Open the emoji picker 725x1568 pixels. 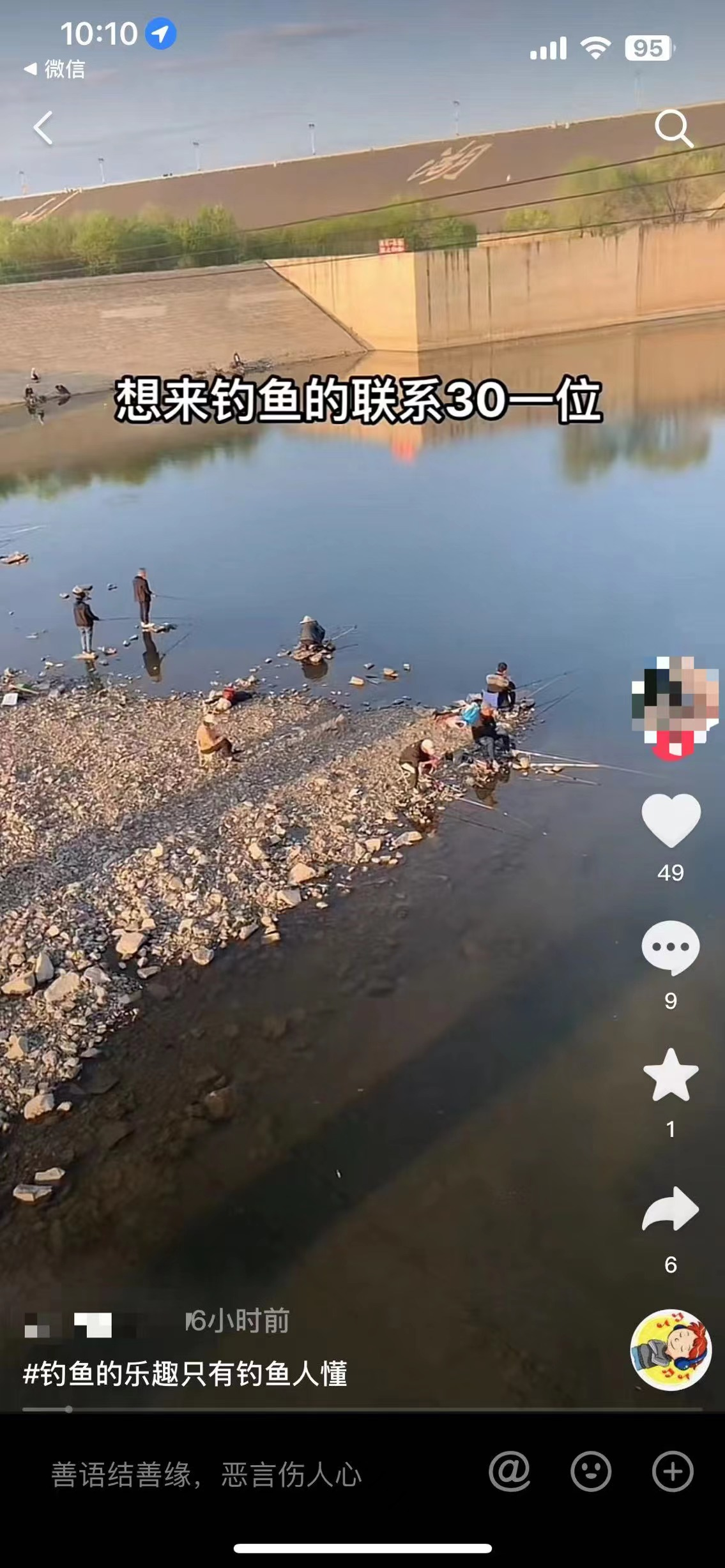(590, 1472)
